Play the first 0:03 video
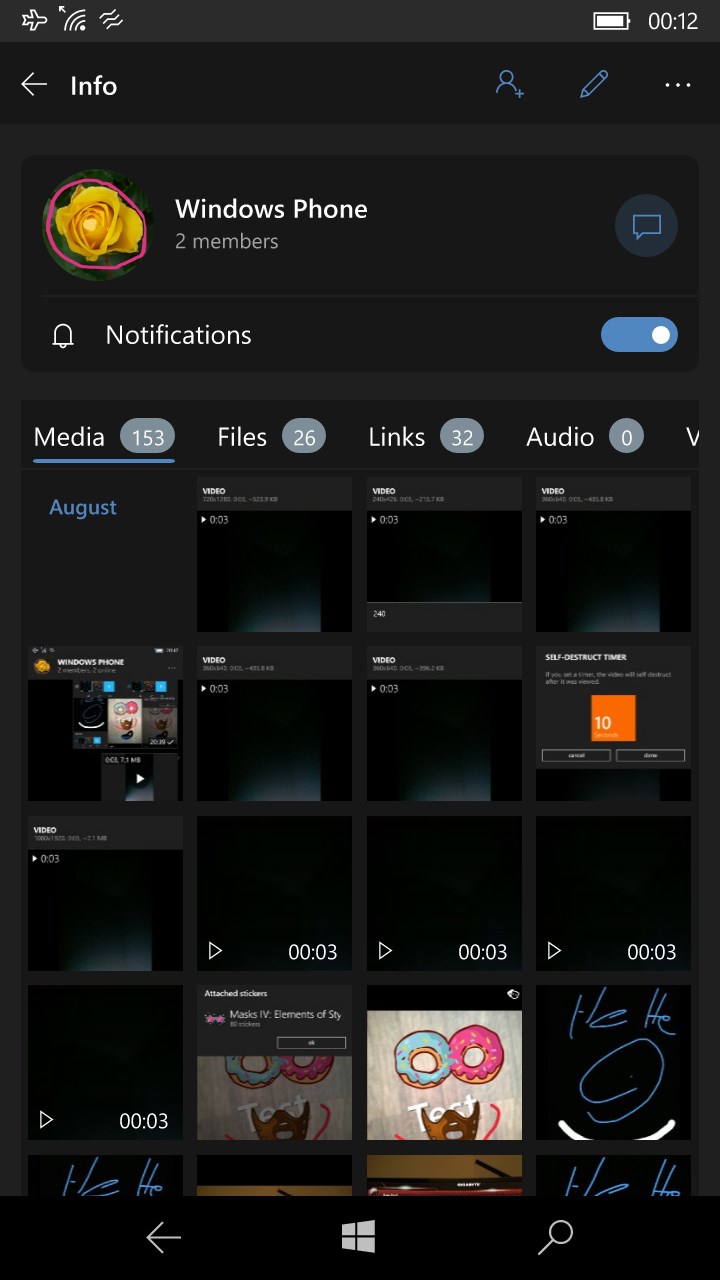Image resolution: width=720 pixels, height=1280 pixels. coord(274,550)
